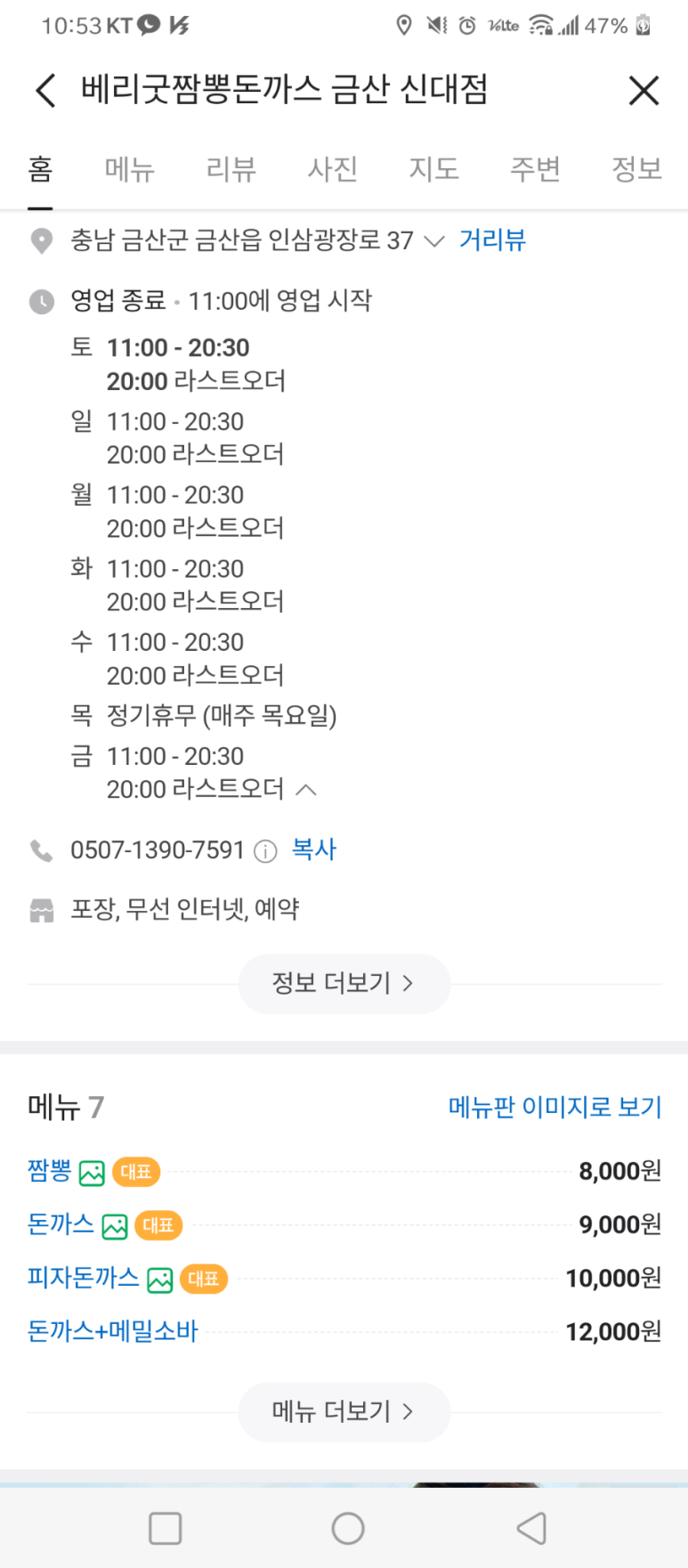Tap 정보 더보기 button
This screenshot has height=1568, width=688.
coord(344,983)
